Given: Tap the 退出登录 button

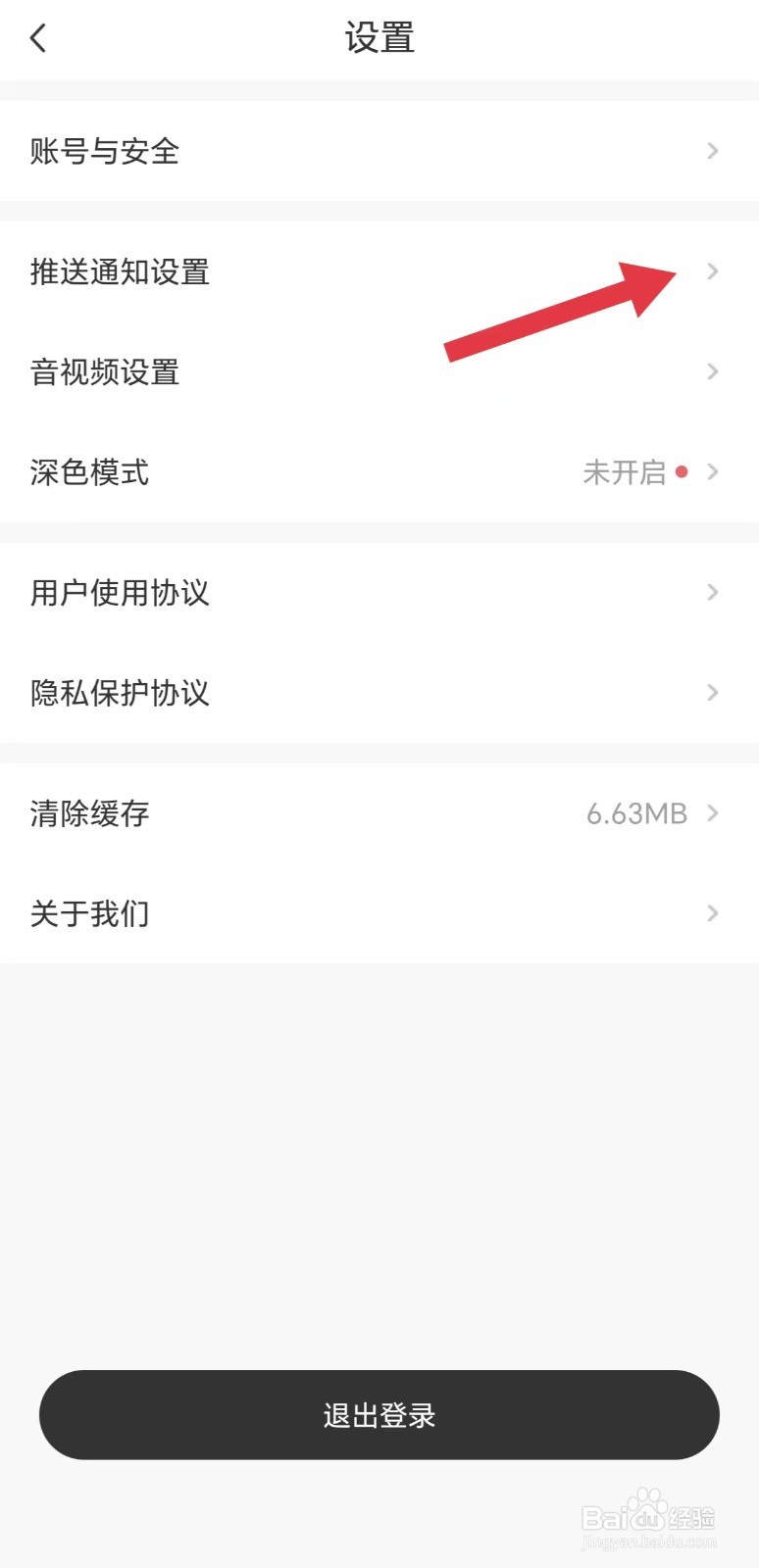Looking at the screenshot, I should (x=379, y=1414).
